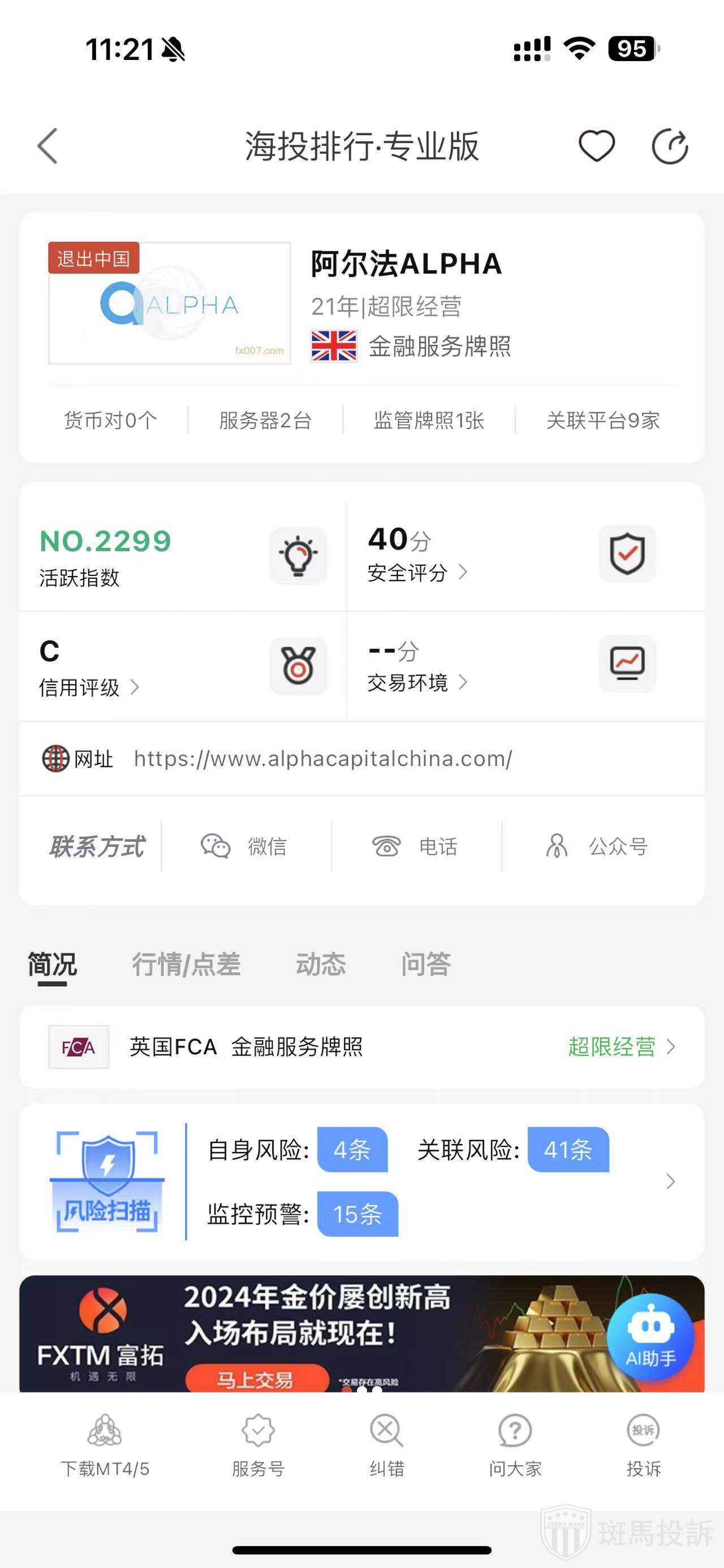
Task: Open the 信用评级 credit rating details
Action: click(89, 687)
